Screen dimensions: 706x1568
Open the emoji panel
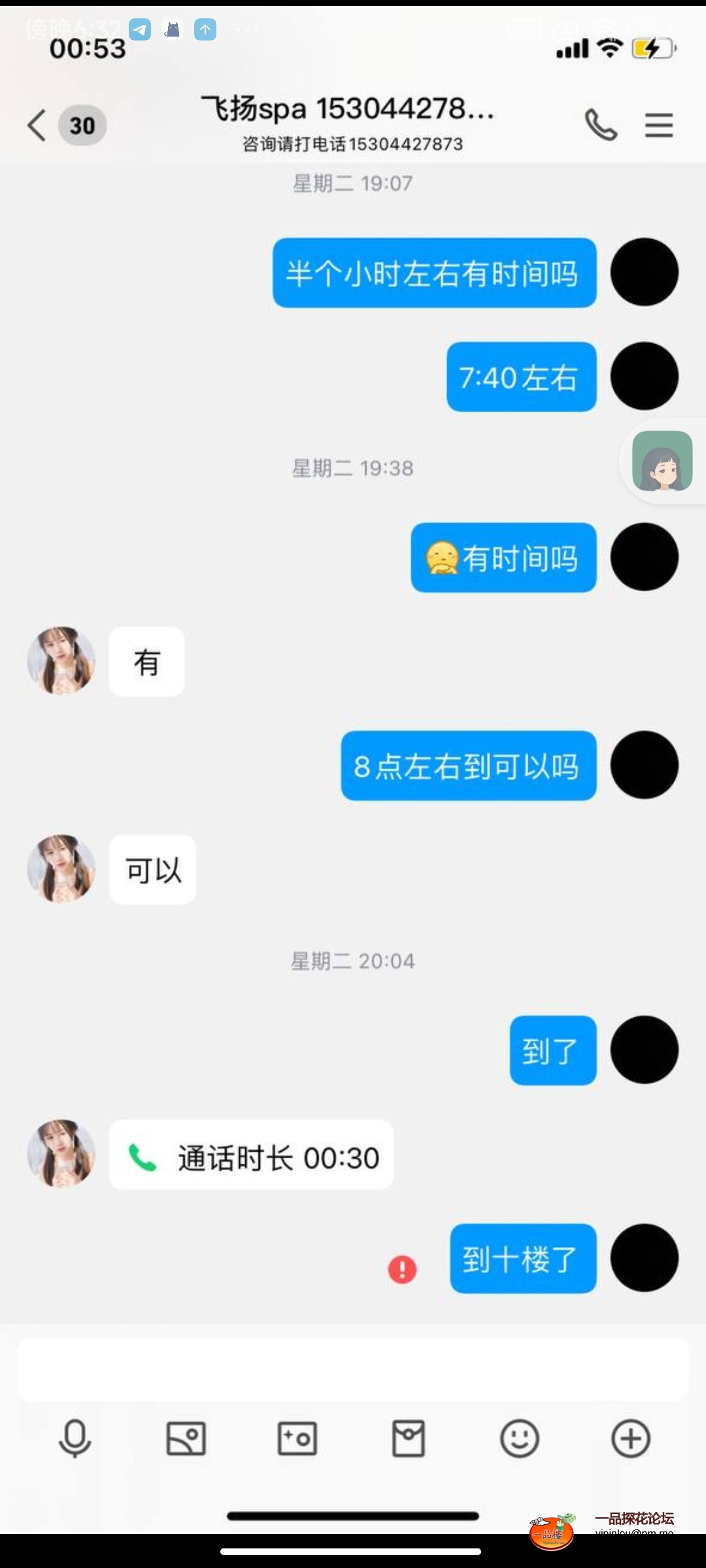520,1438
